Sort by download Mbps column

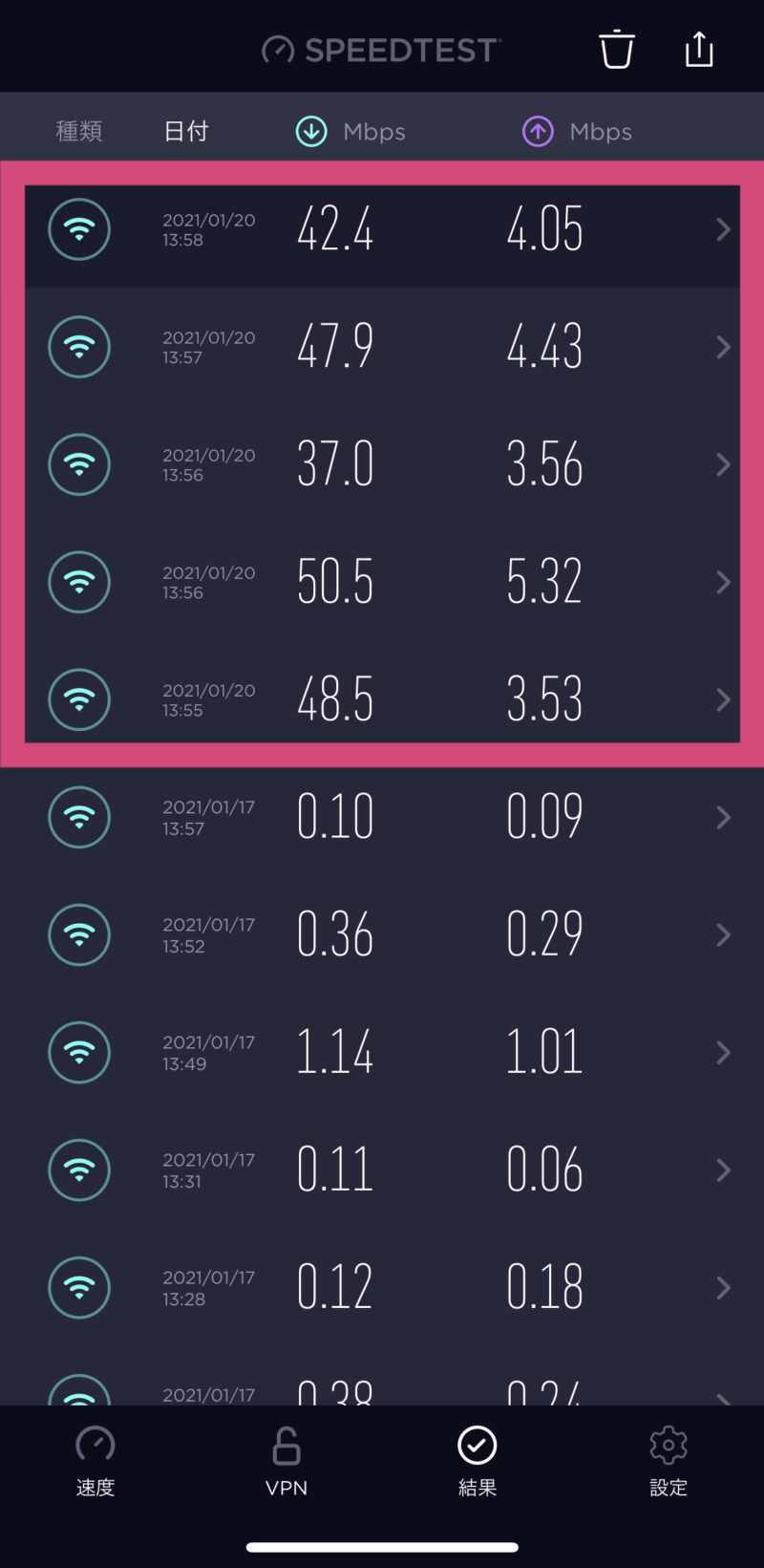point(350,132)
